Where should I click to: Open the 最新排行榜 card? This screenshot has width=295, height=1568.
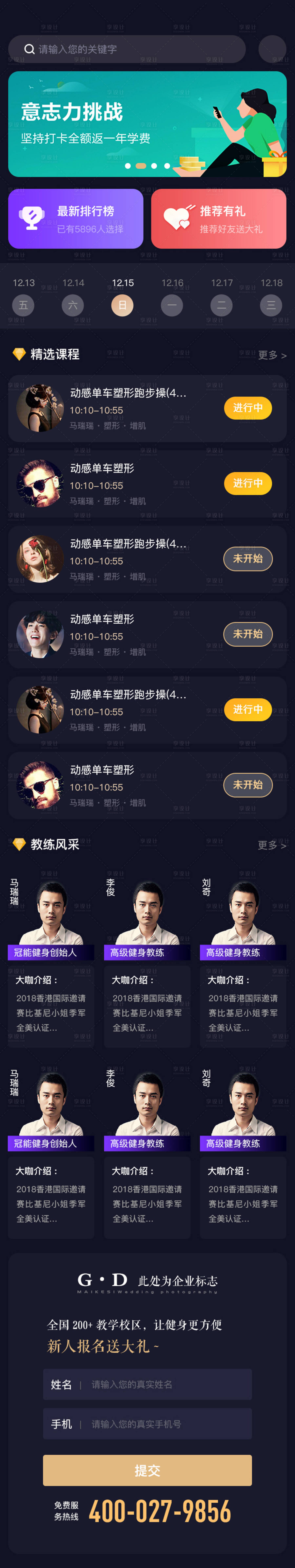click(75, 219)
